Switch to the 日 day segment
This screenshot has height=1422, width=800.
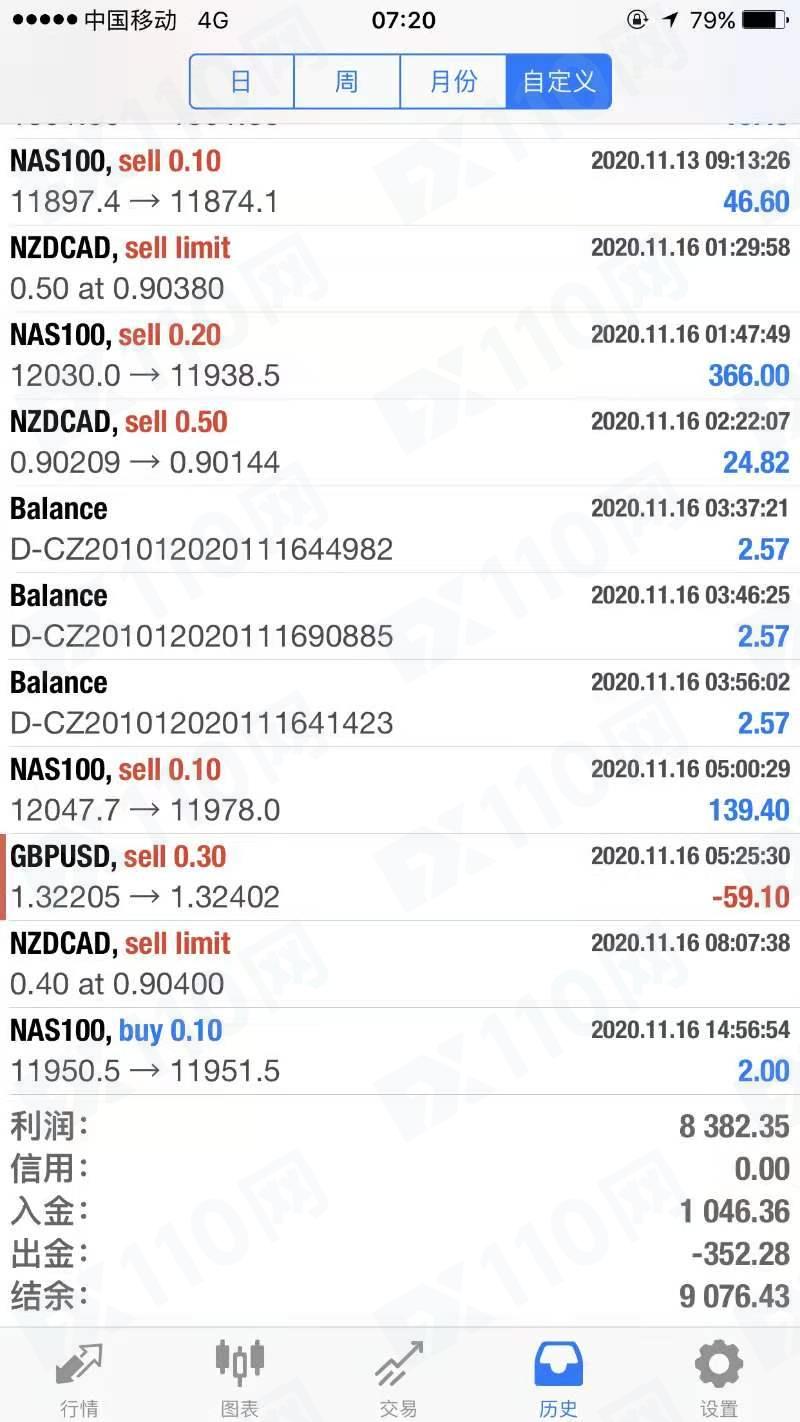click(242, 81)
